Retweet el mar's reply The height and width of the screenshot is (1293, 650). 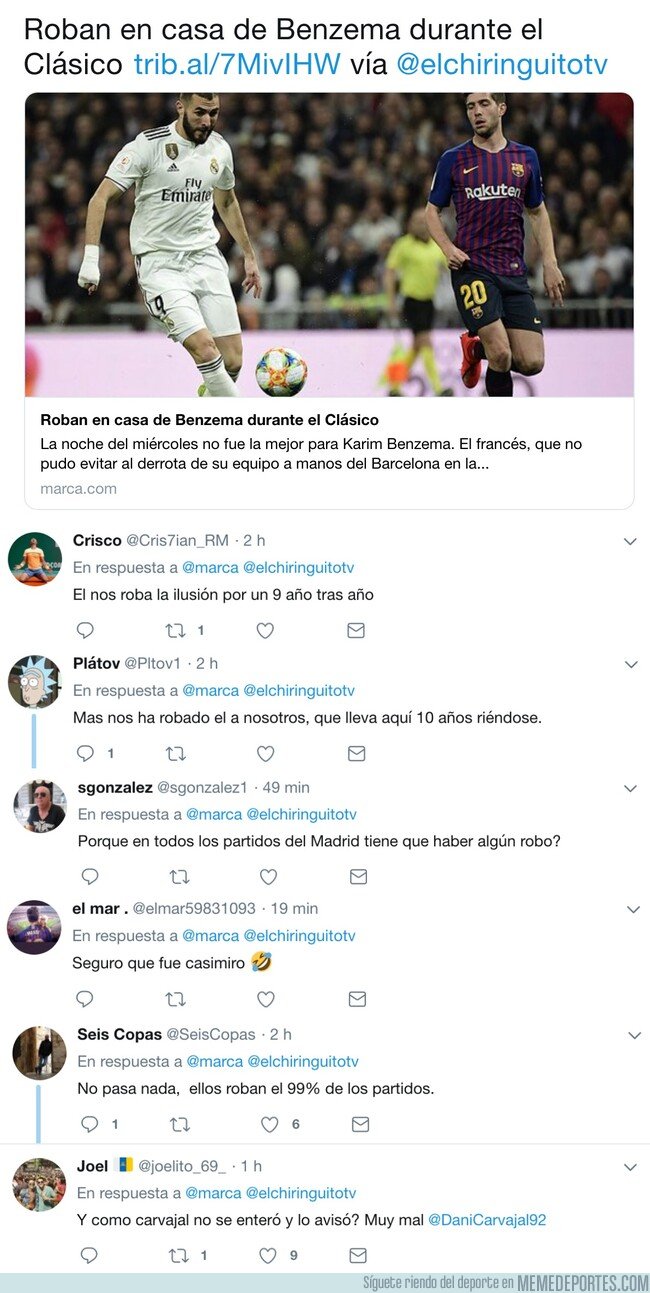(x=175, y=999)
